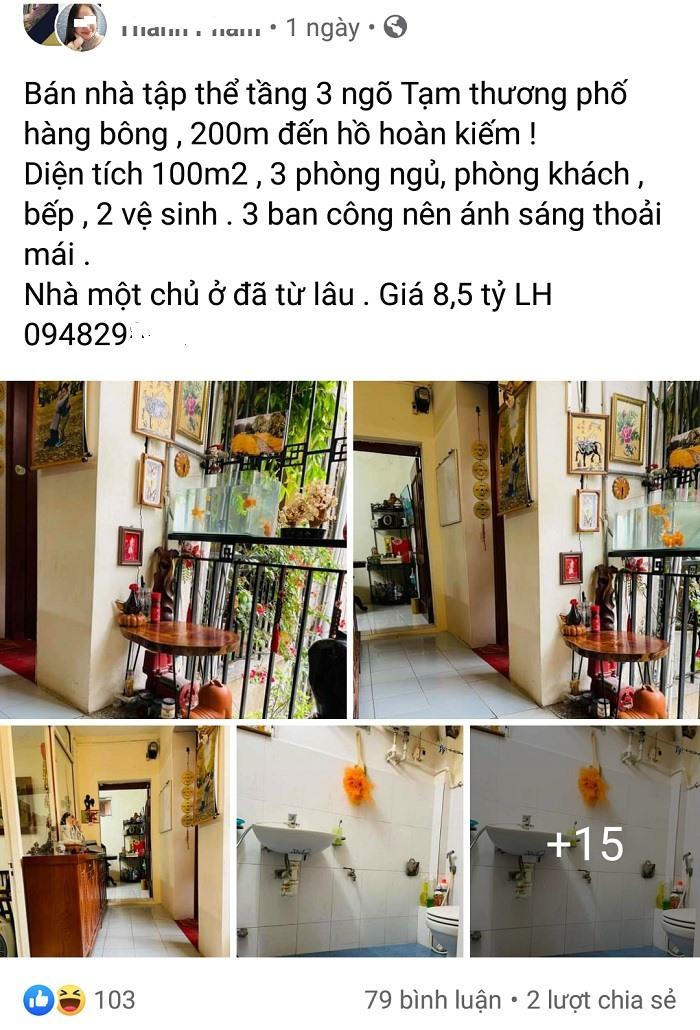Open the hallway doorway photo
This screenshot has height=1030, width=700.
tap(526, 549)
